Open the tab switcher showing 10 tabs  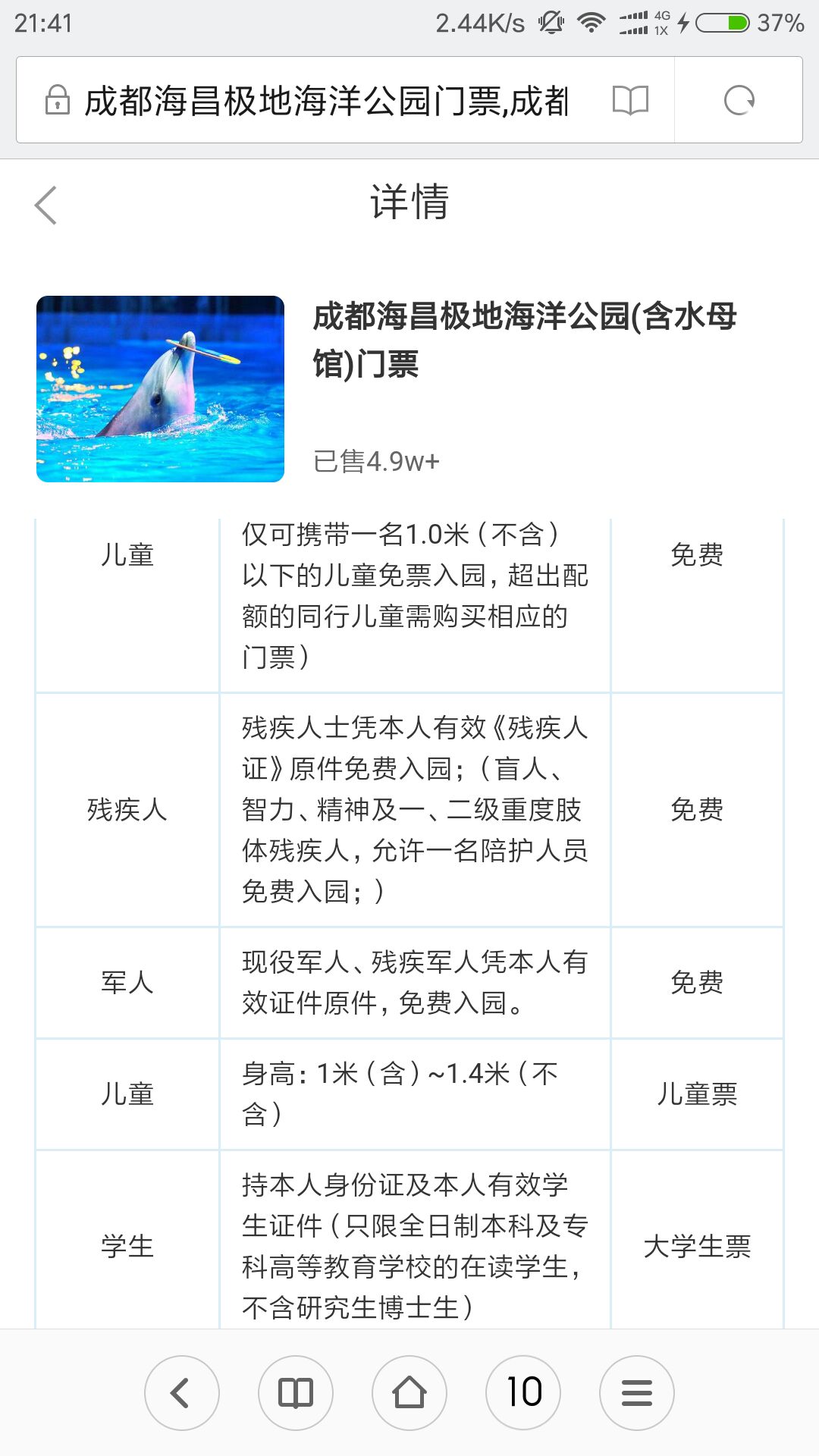(x=523, y=1392)
